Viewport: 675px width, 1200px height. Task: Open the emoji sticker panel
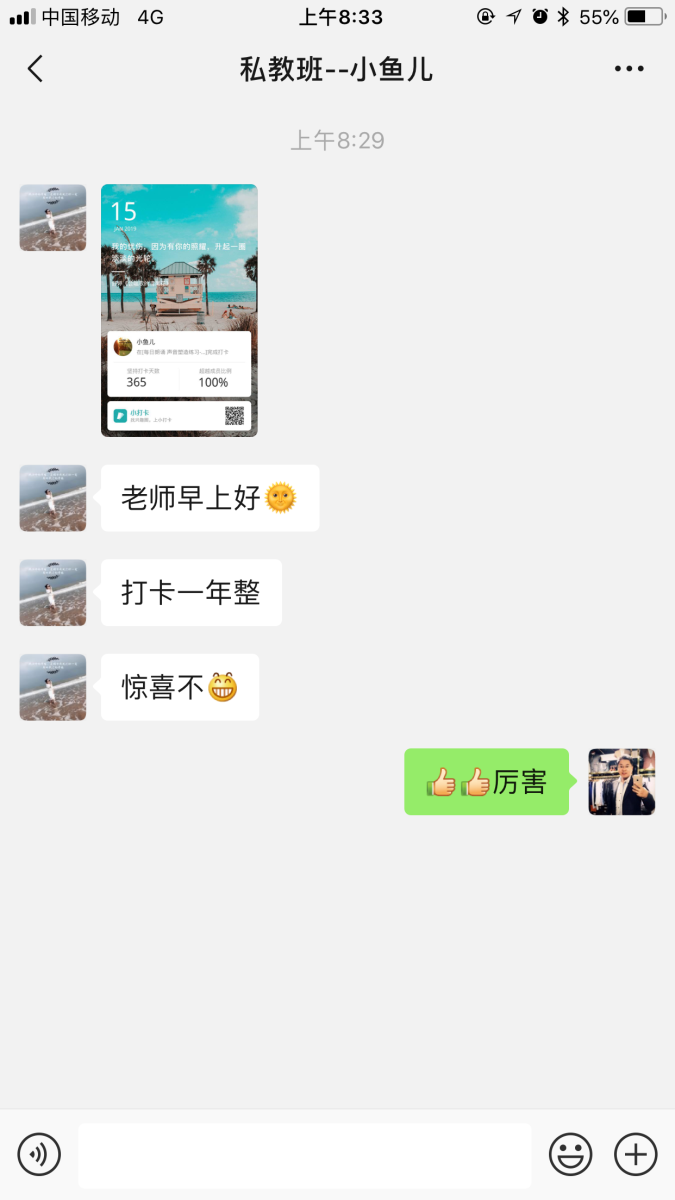(x=571, y=1155)
